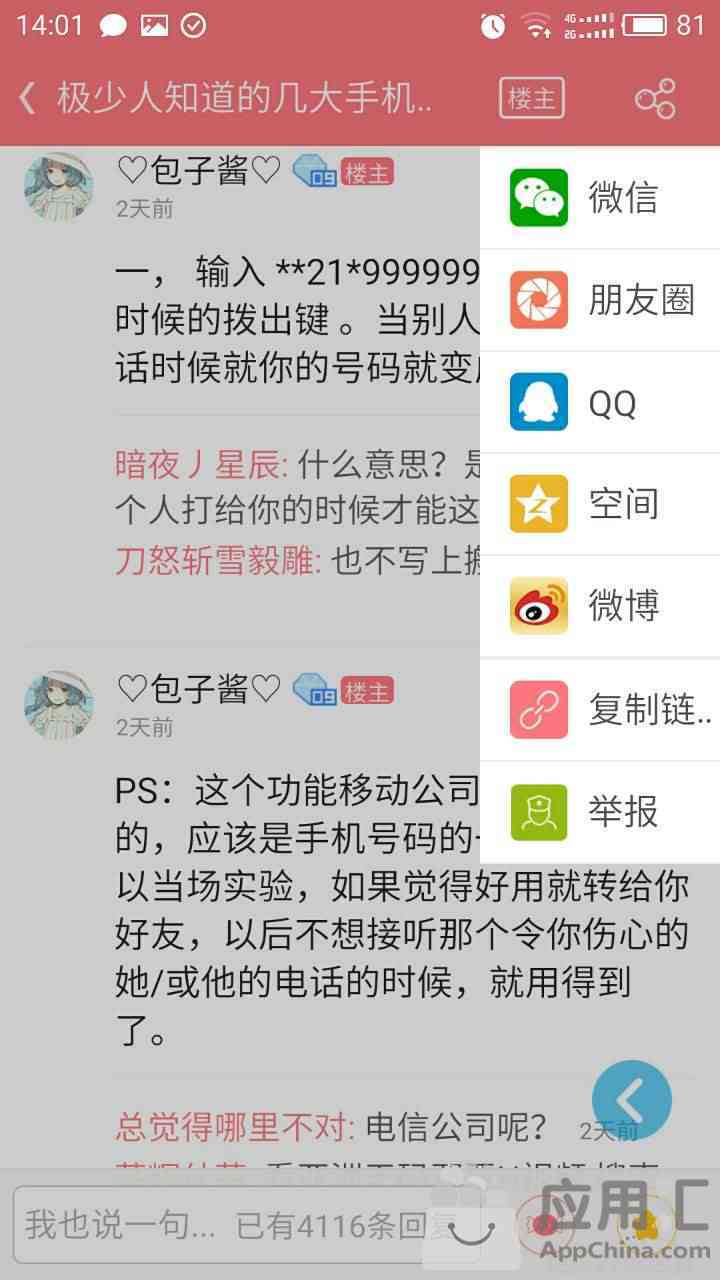This screenshot has height=1280, width=720.
Task: Tap the share icon in header
Action: (655, 98)
